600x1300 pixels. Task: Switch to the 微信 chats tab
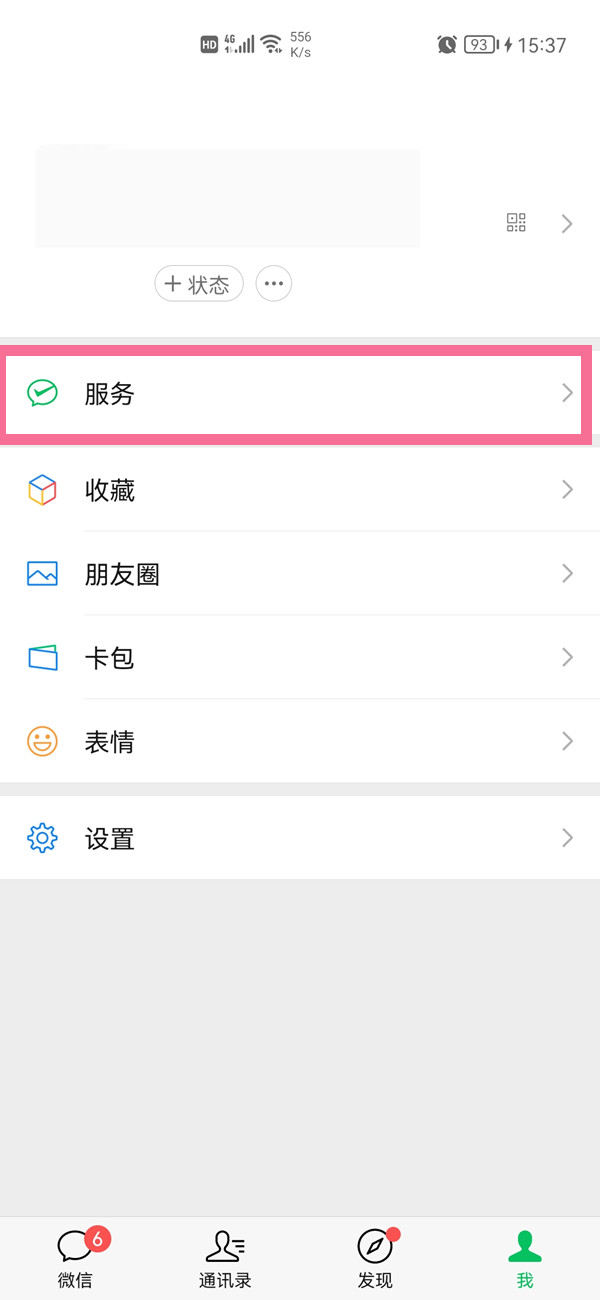76,1257
